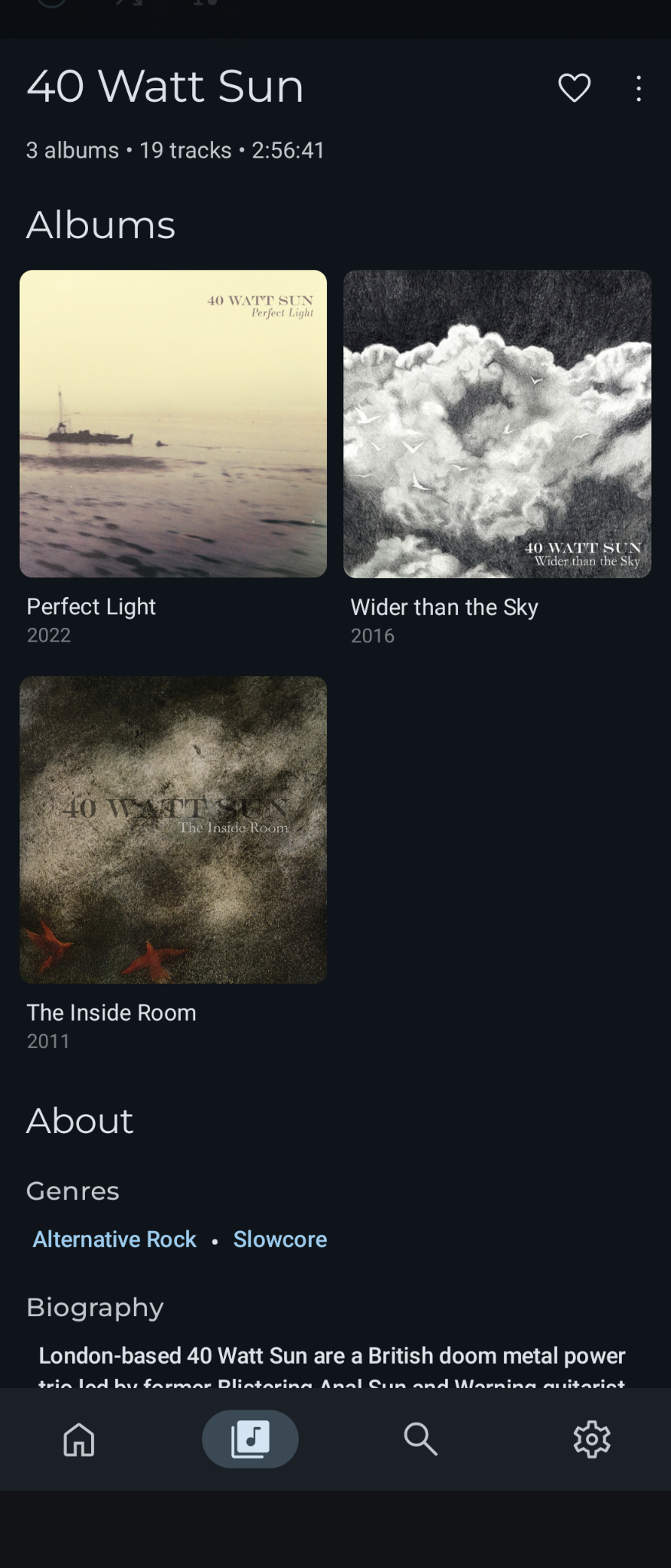The image size is (671, 1568).
Task: Browse the Slowcore genre
Action: pos(280,1239)
